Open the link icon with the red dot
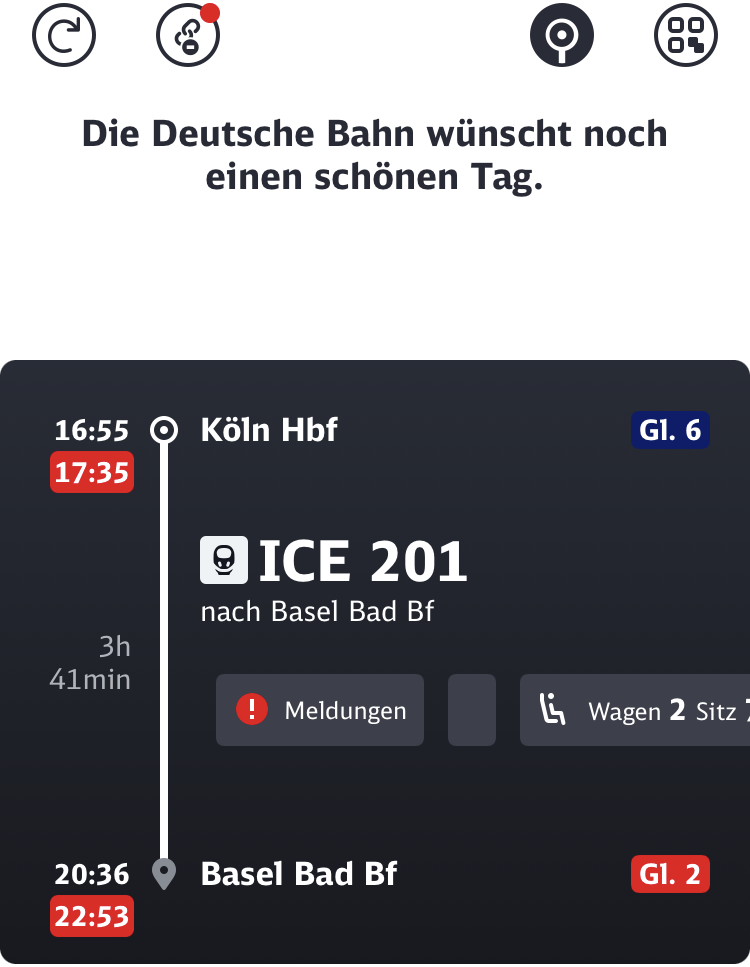This screenshot has height=967, width=750. pyautogui.click(x=188, y=35)
